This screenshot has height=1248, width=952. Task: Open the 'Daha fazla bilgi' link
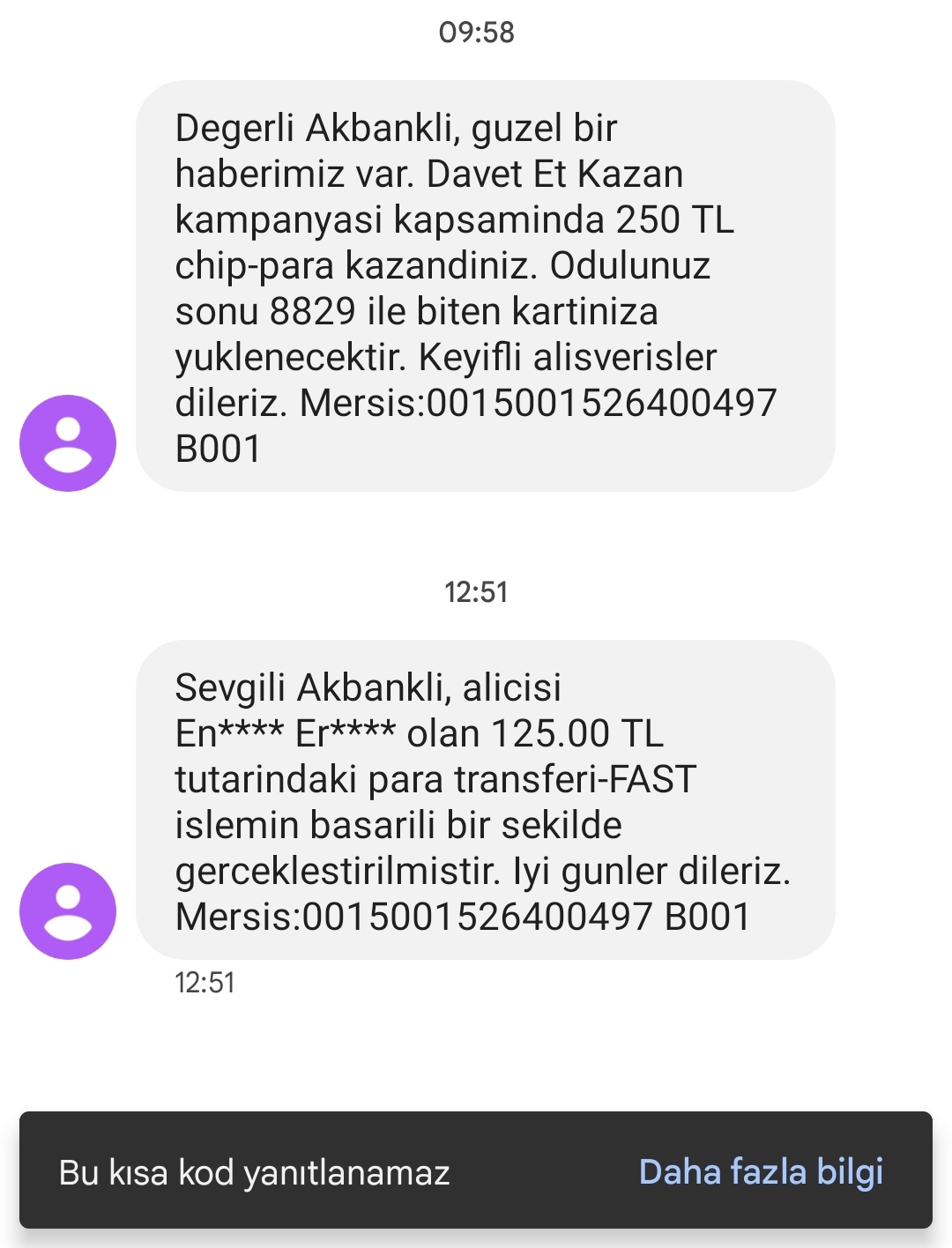[761, 1172]
